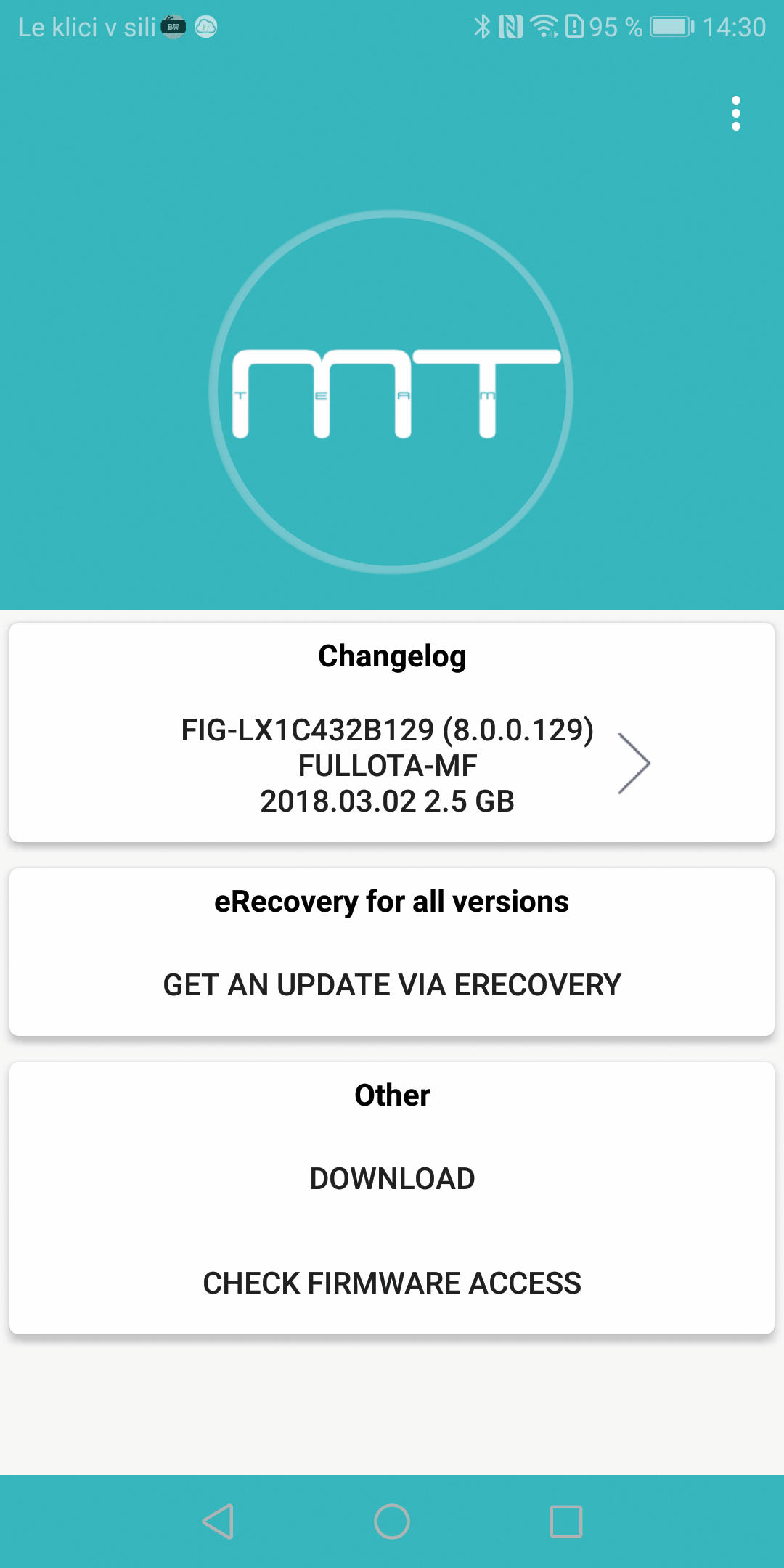Go back using the system back button

coord(218,1521)
